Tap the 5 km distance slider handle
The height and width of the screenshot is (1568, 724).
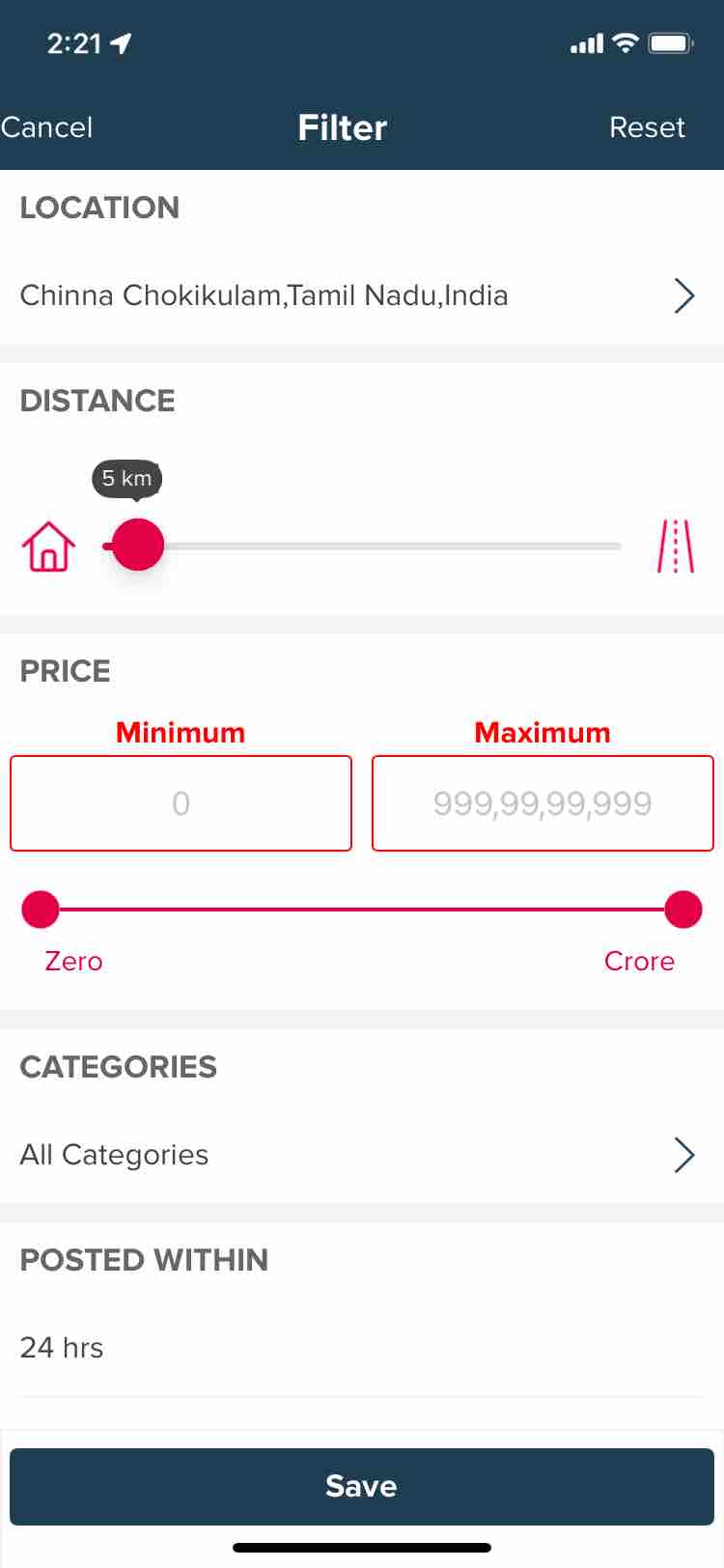tap(138, 545)
